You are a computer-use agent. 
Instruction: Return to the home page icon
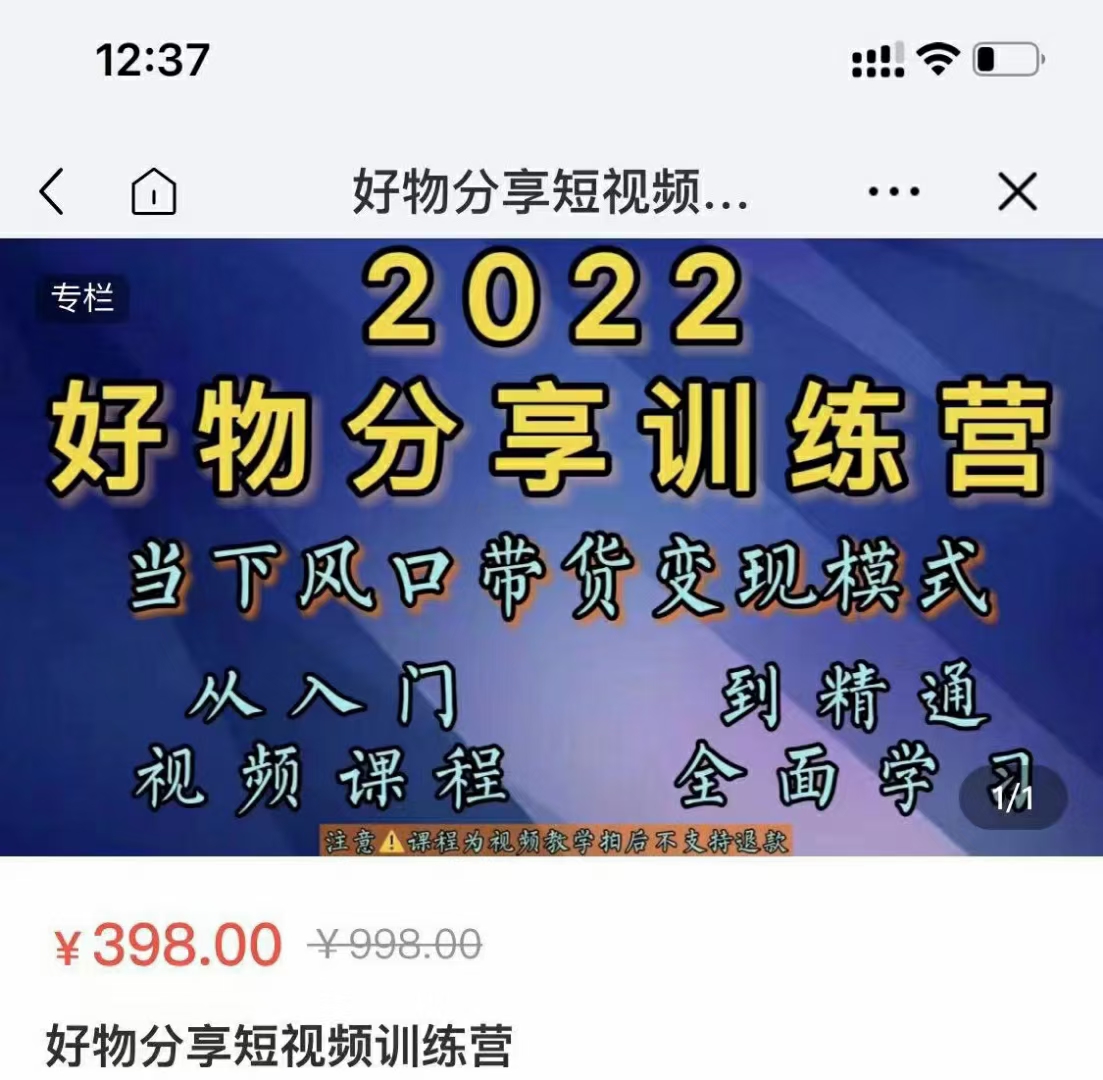[154, 191]
